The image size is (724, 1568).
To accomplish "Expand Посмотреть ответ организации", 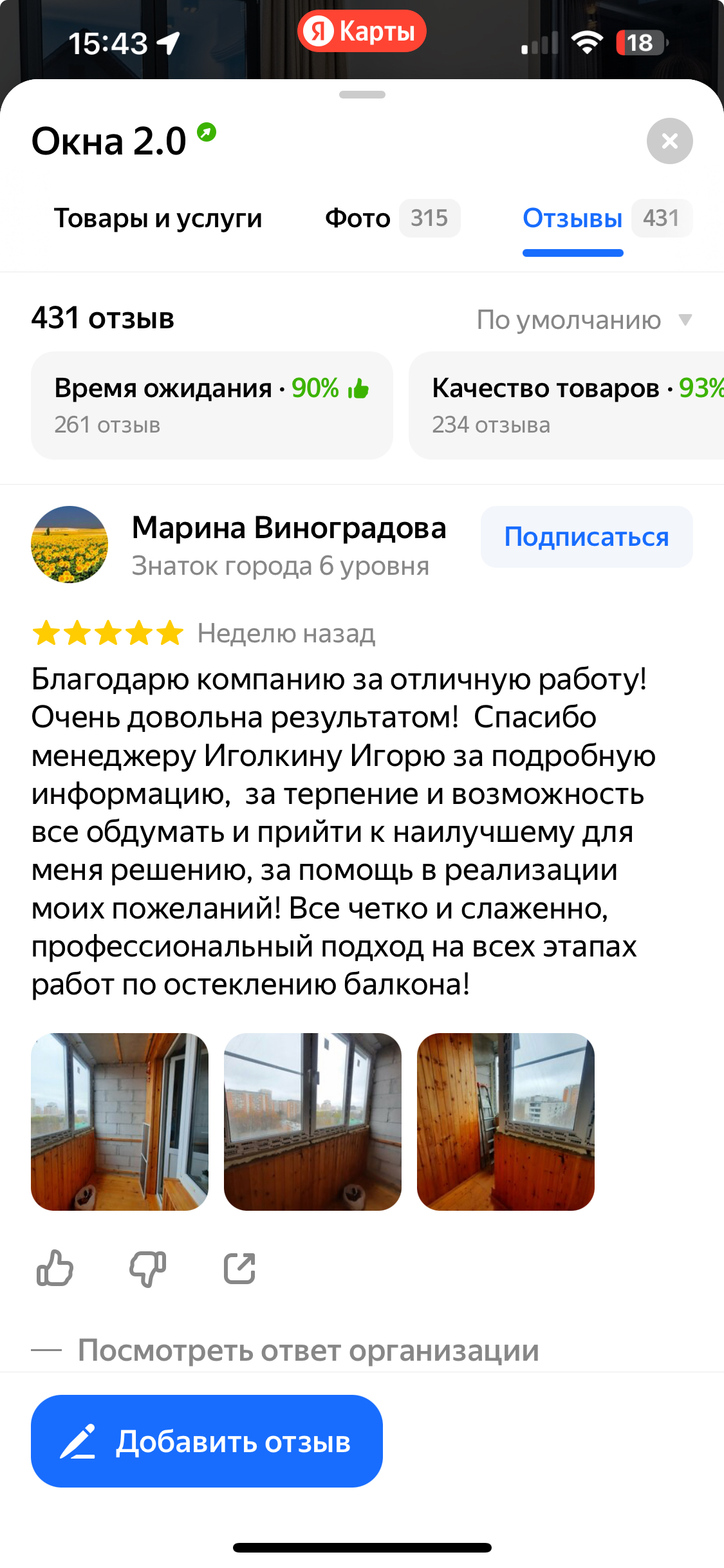I will [308, 1350].
